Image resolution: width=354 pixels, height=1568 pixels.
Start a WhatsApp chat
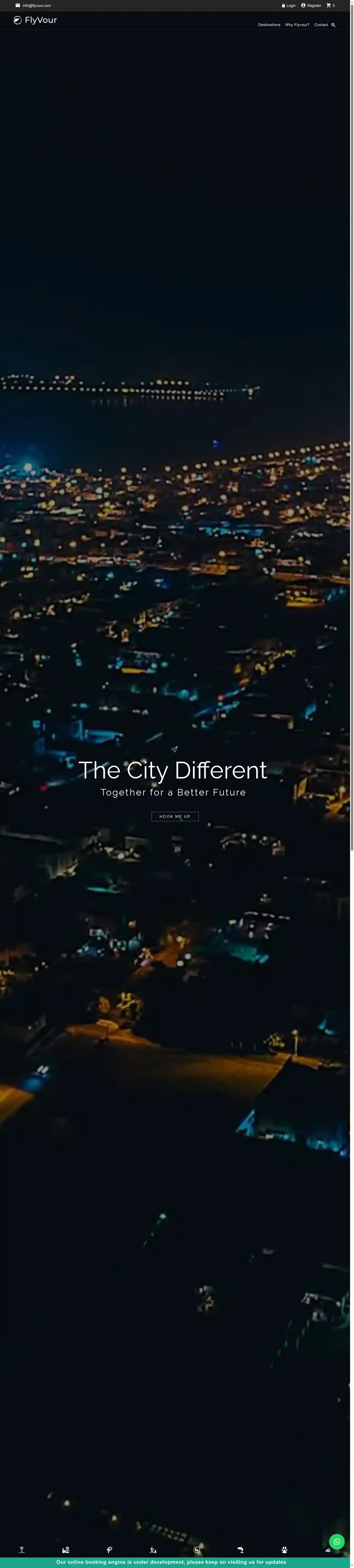click(336, 1541)
